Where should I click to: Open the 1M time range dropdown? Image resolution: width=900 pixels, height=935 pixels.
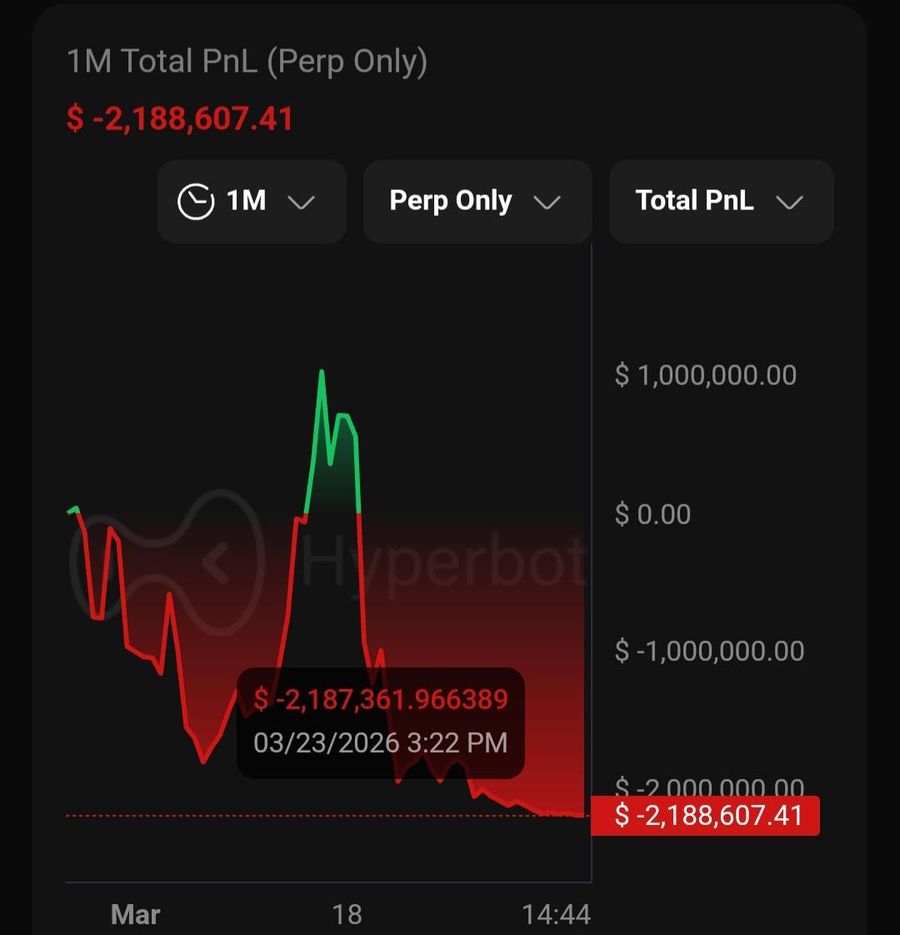pos(251,201)
